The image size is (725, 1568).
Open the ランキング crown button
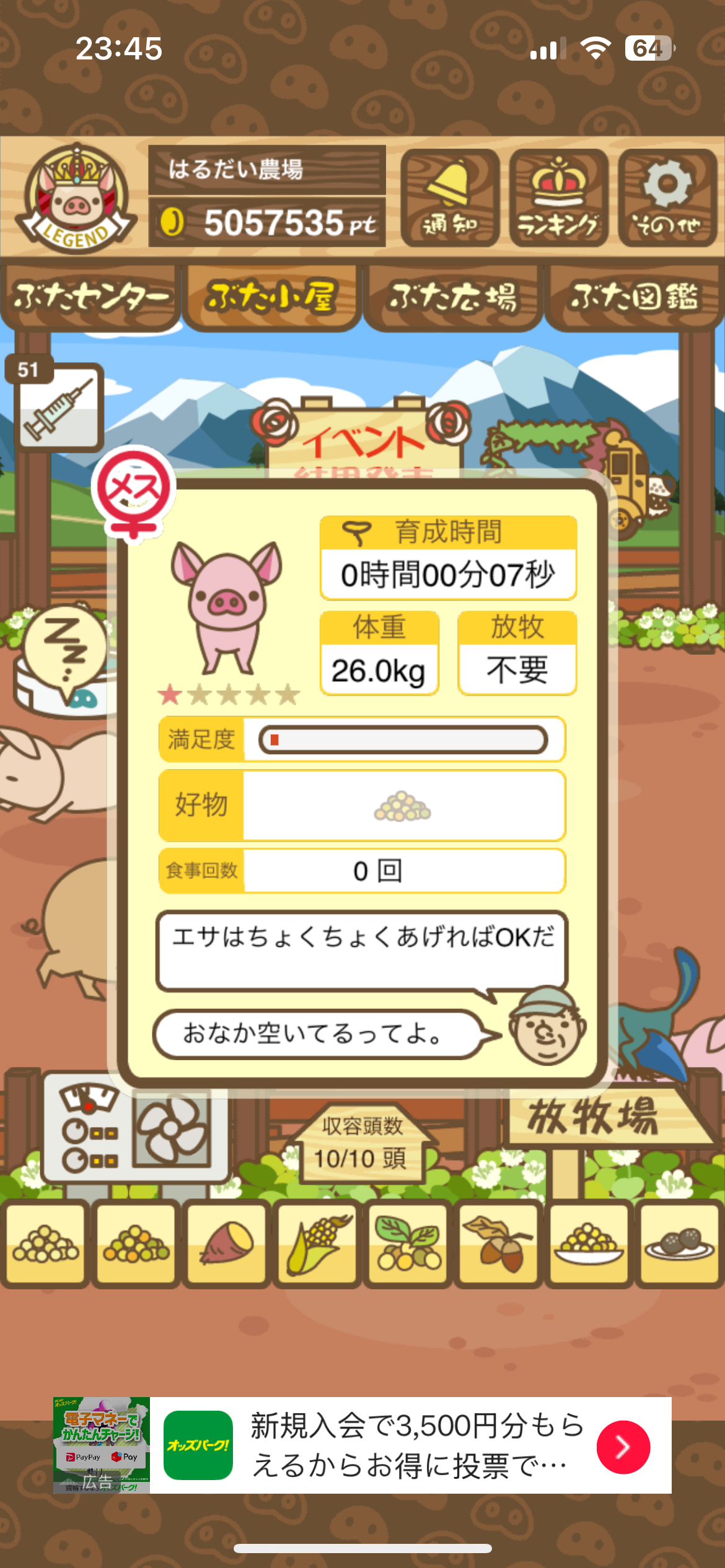[x=558, y=198]
